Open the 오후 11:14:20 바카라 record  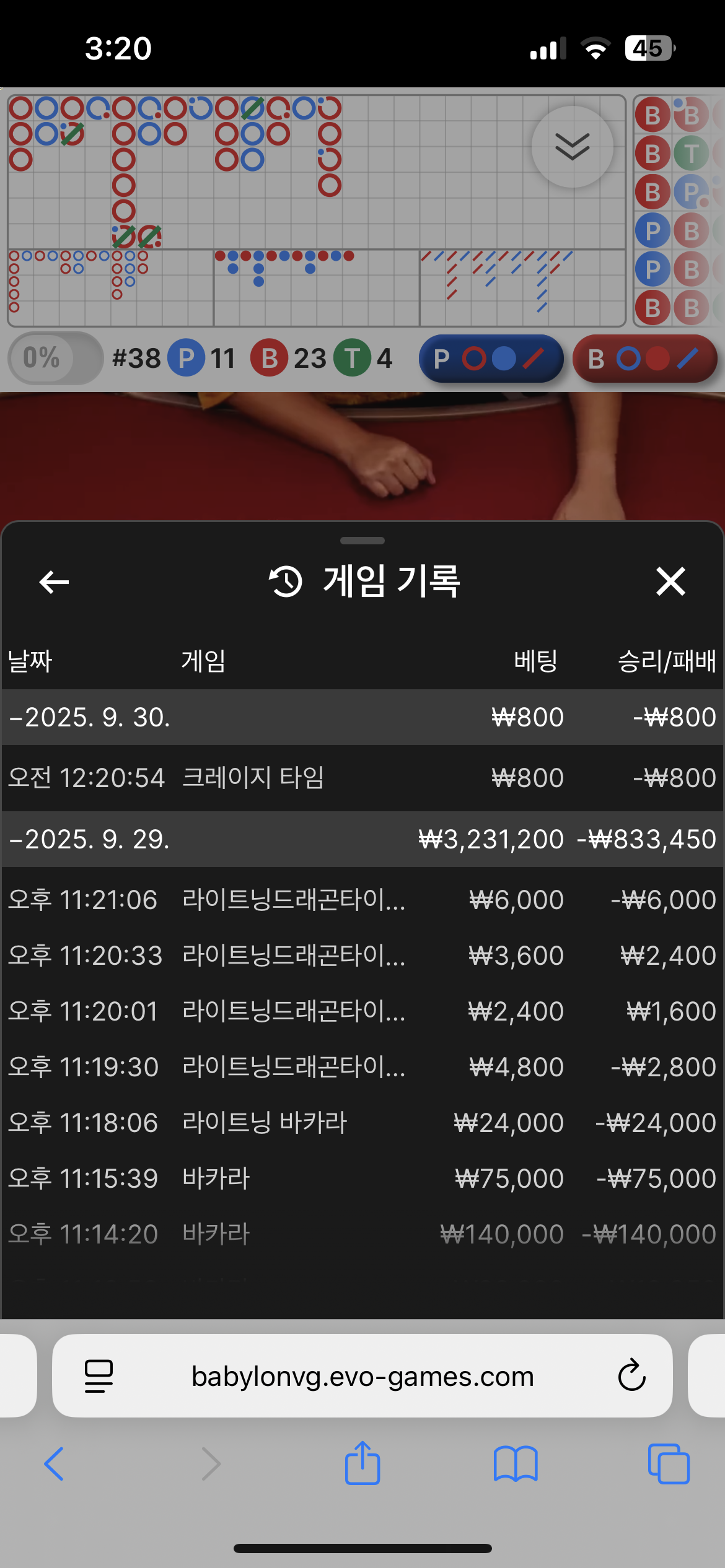[362, 1234]
